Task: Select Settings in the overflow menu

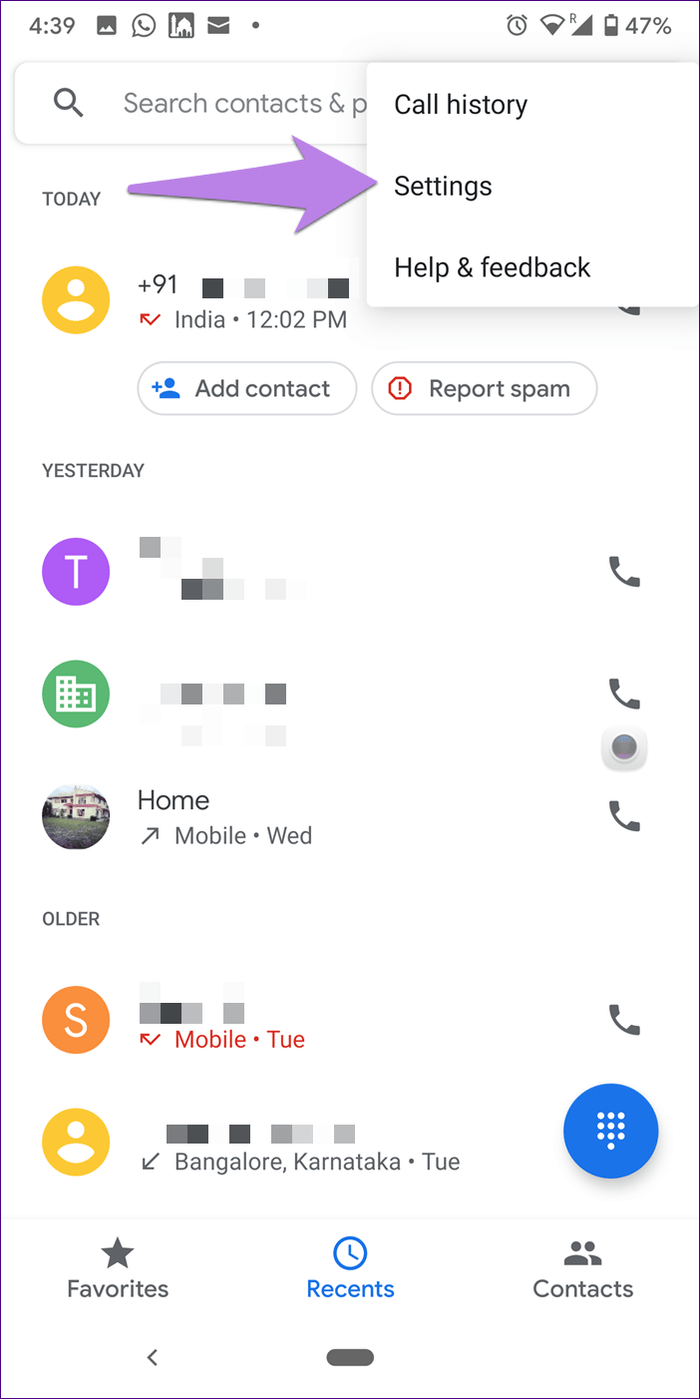Action: click(443, 186)
